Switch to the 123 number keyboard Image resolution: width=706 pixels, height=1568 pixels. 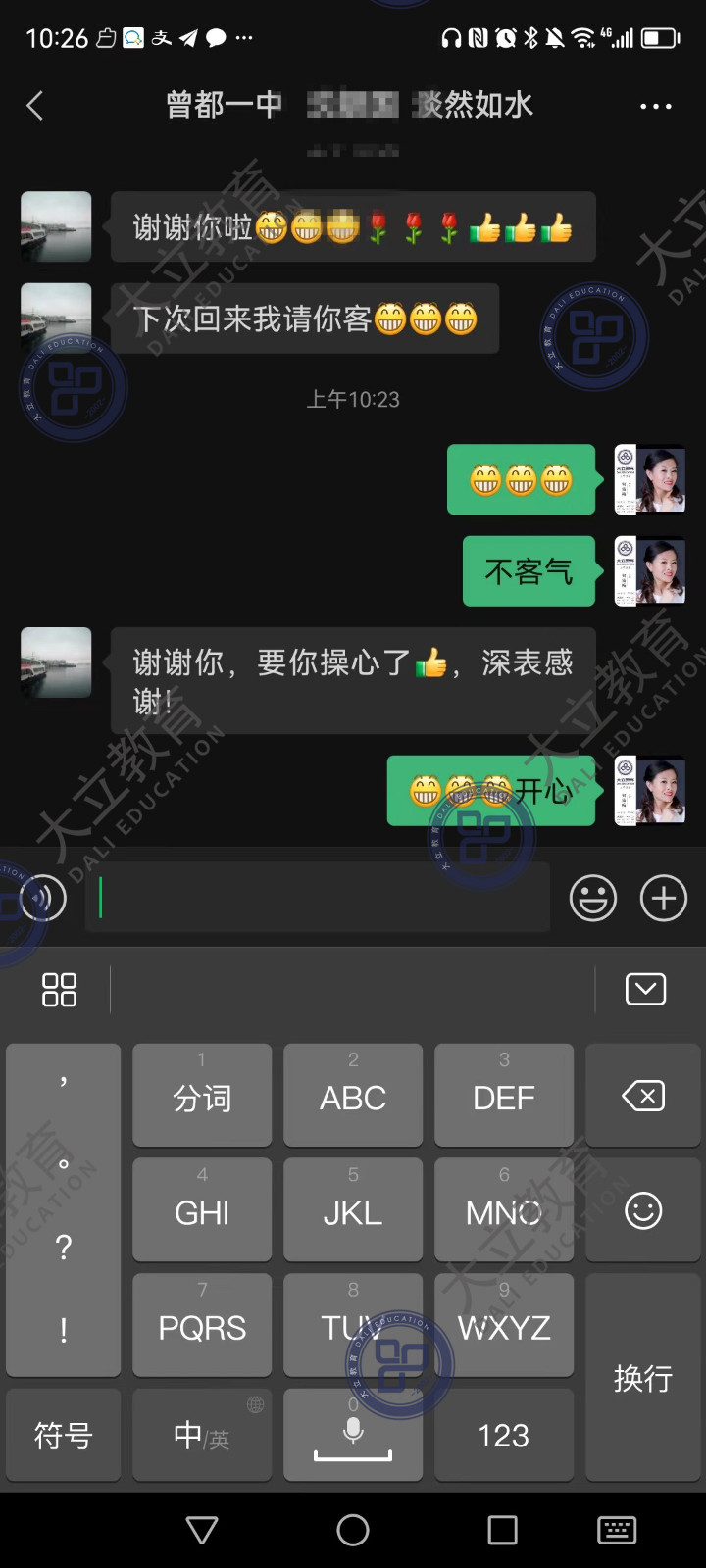click(x=504, y=1436)
